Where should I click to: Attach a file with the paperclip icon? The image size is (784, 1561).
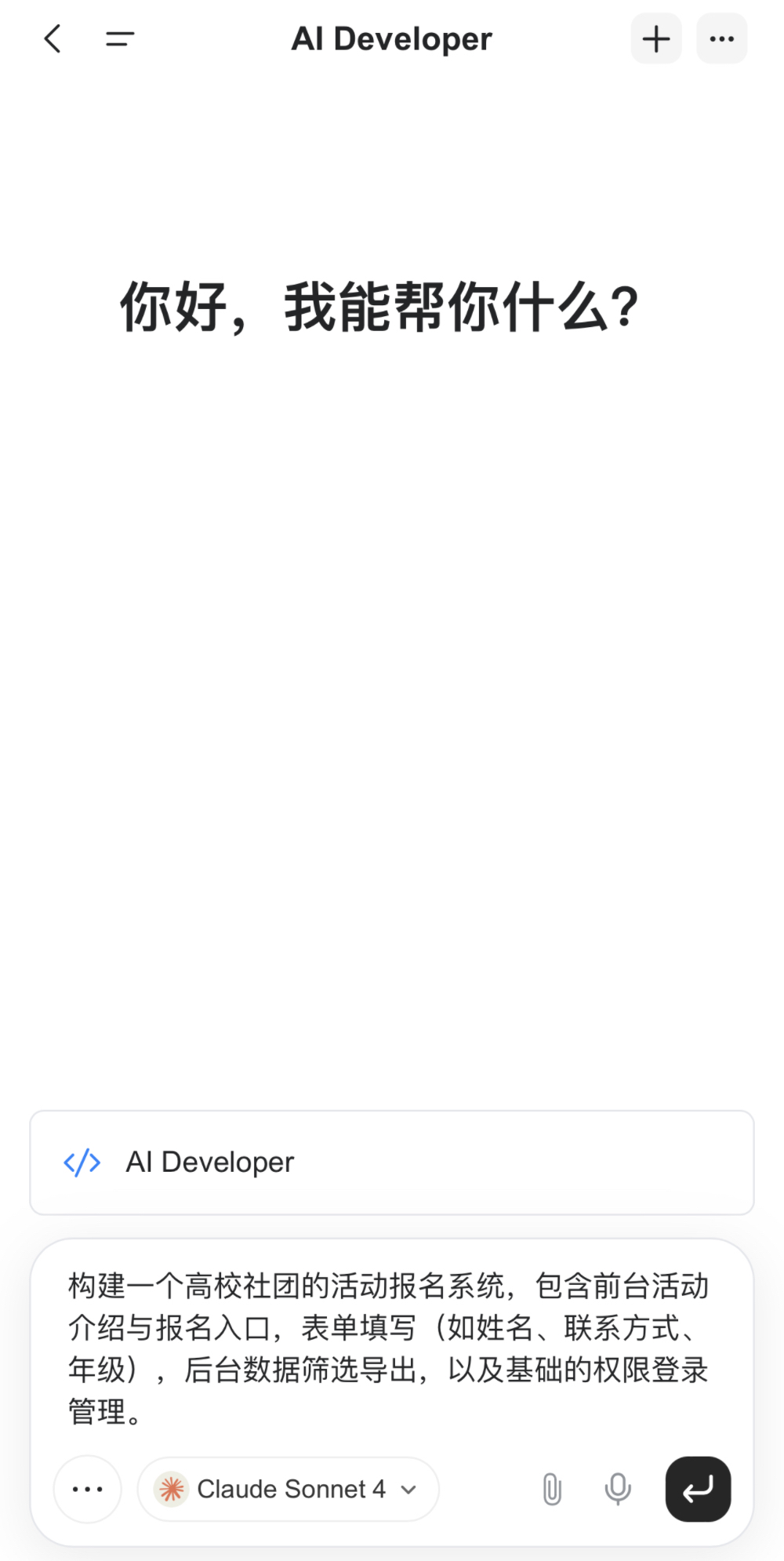point(552,1489)
